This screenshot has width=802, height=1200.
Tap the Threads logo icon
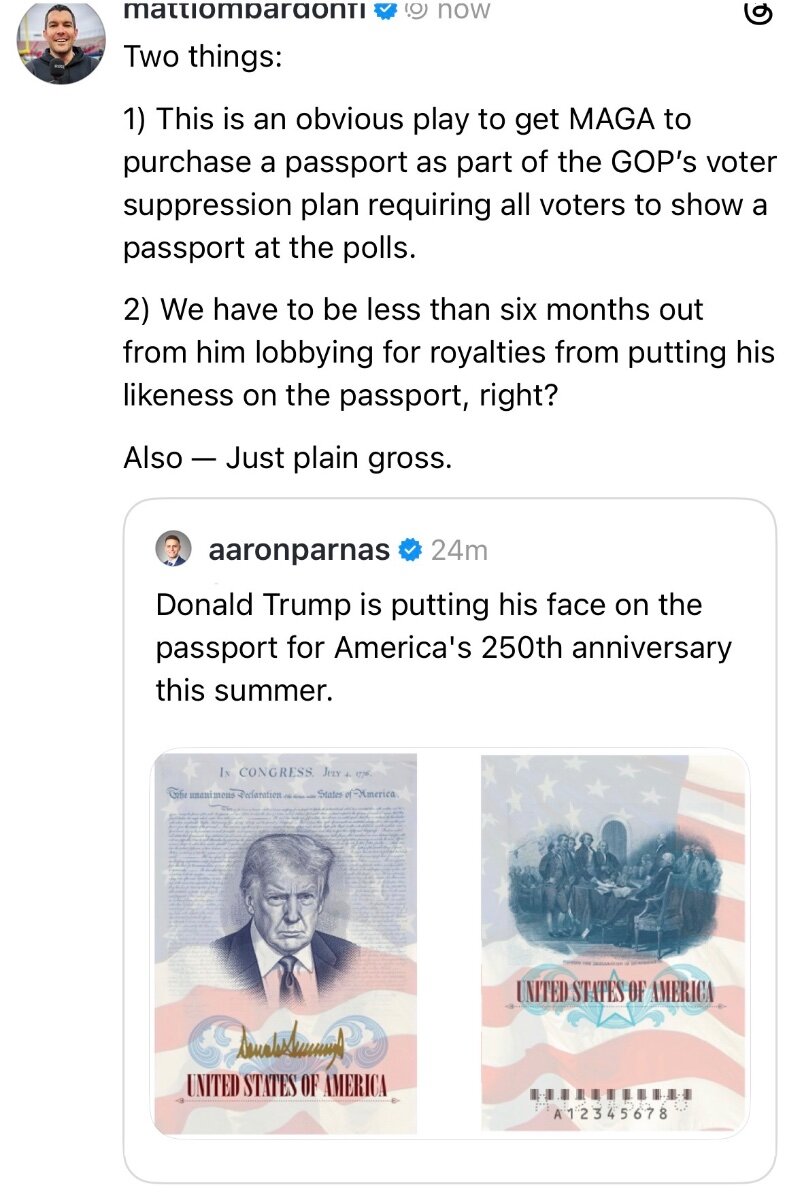[x=760, y=11]
